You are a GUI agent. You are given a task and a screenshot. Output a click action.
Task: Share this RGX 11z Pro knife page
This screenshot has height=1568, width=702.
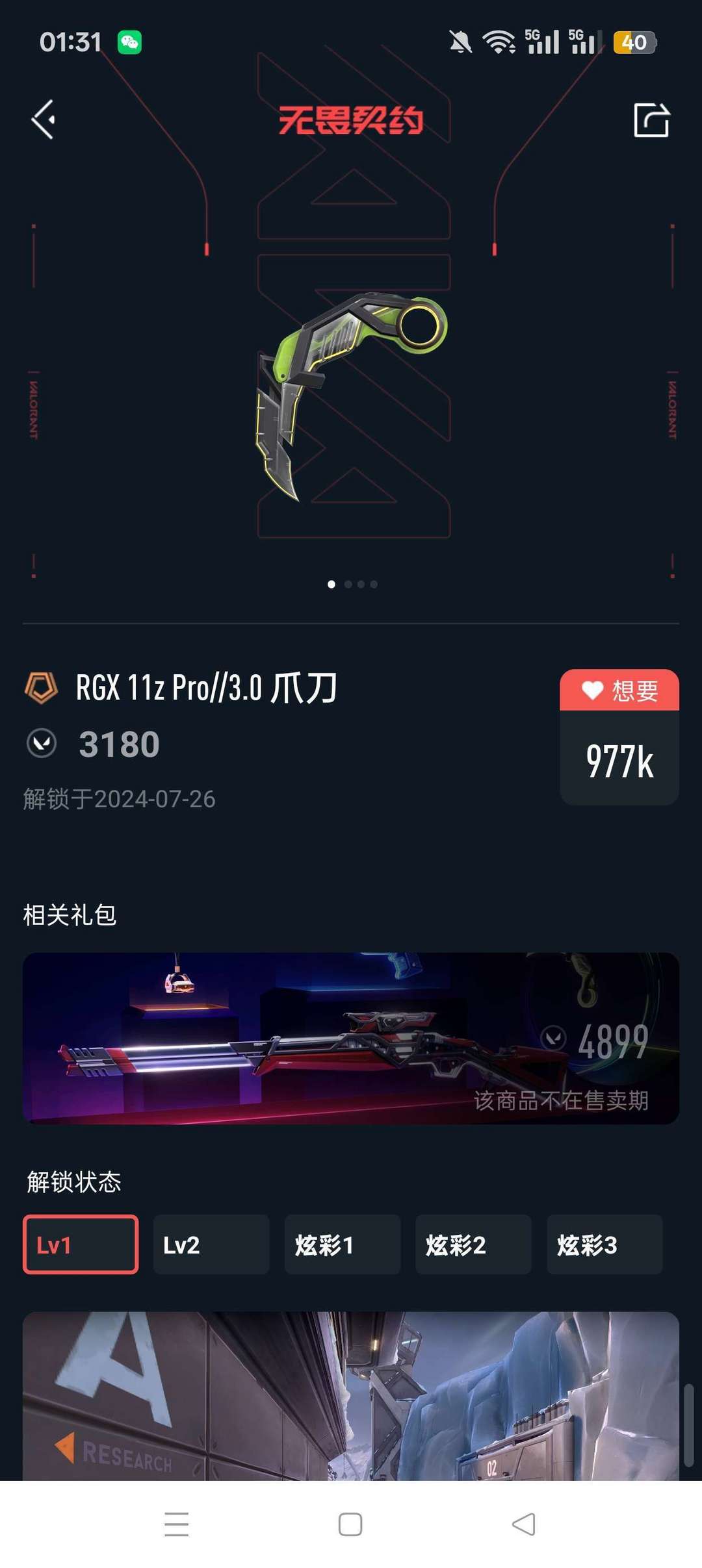pyautogui.click(x=651, y=120)
